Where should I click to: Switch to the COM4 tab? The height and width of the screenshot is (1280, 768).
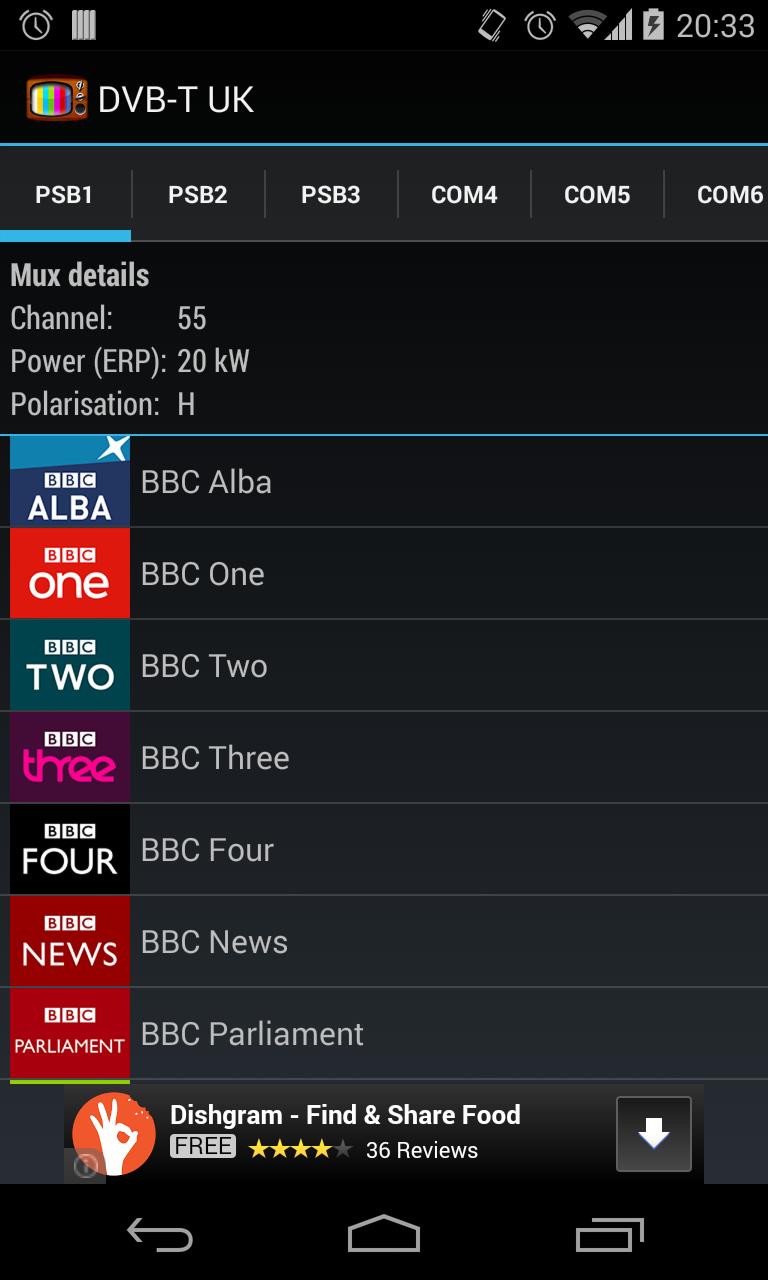tap(463, 194)
